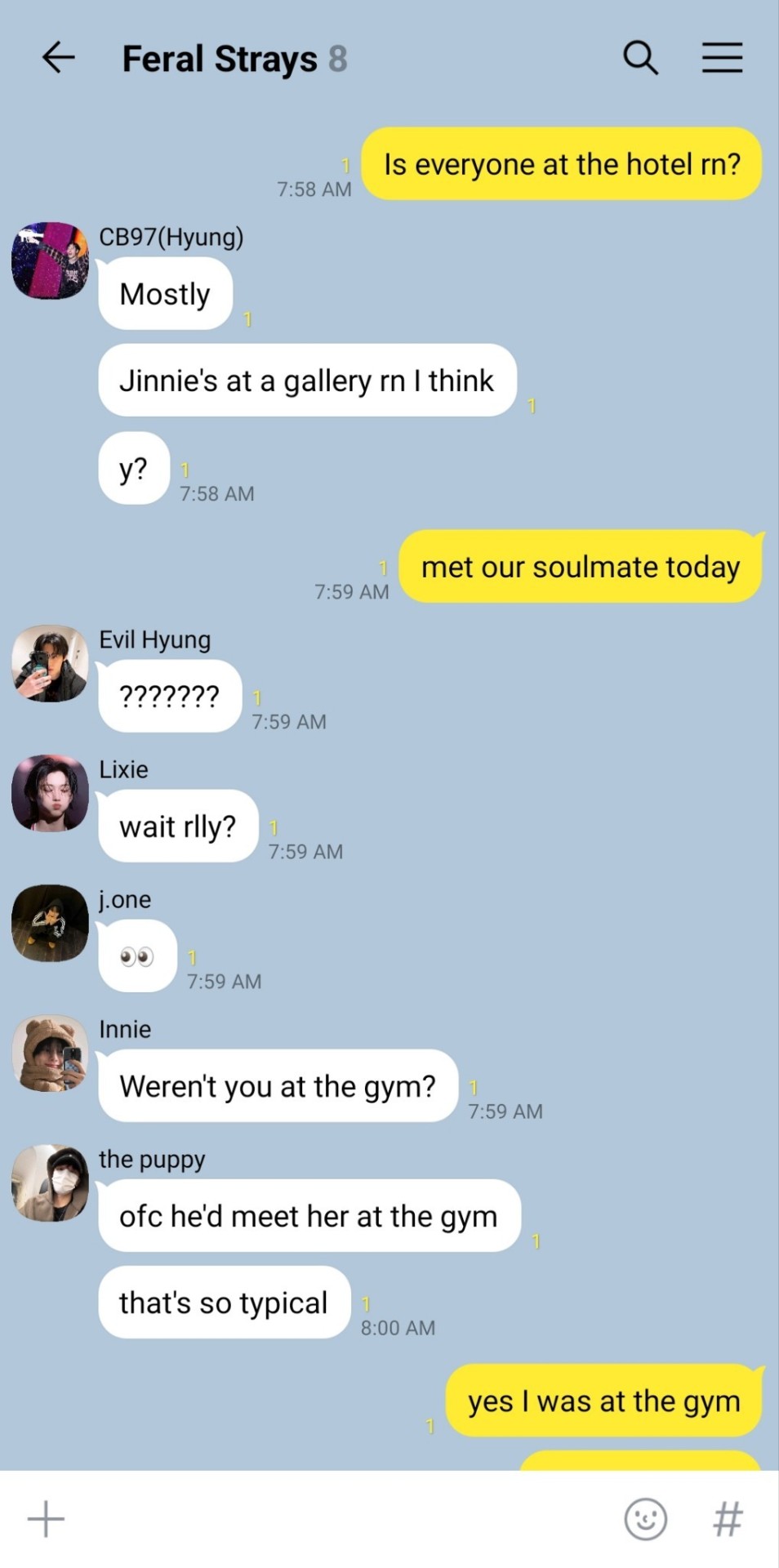The width and height of the screenshot is (779, 1568).
Task: Search within the Feral Strays chat
Action: pyautogui.click(x=640, y=58)
